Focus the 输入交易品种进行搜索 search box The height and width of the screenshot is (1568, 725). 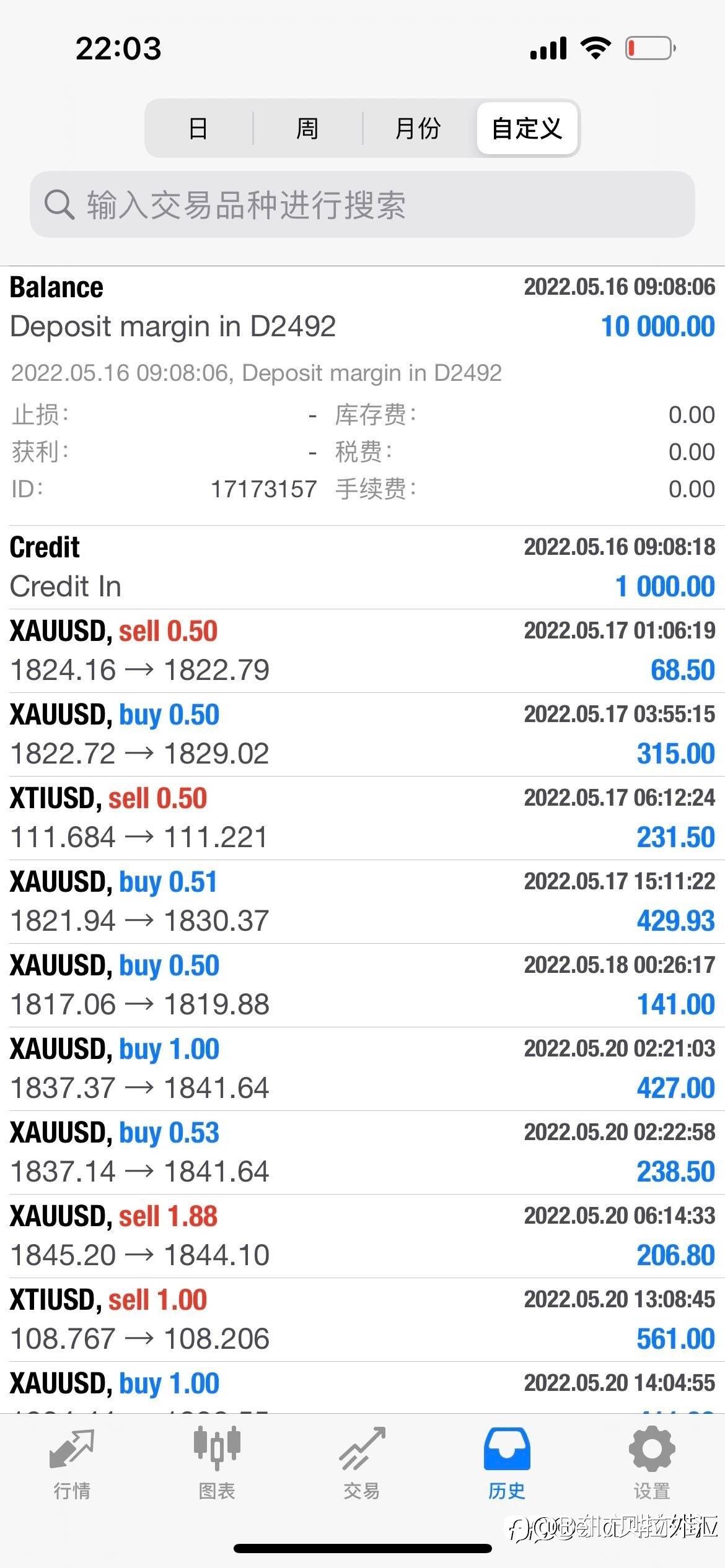coord(362,204)
